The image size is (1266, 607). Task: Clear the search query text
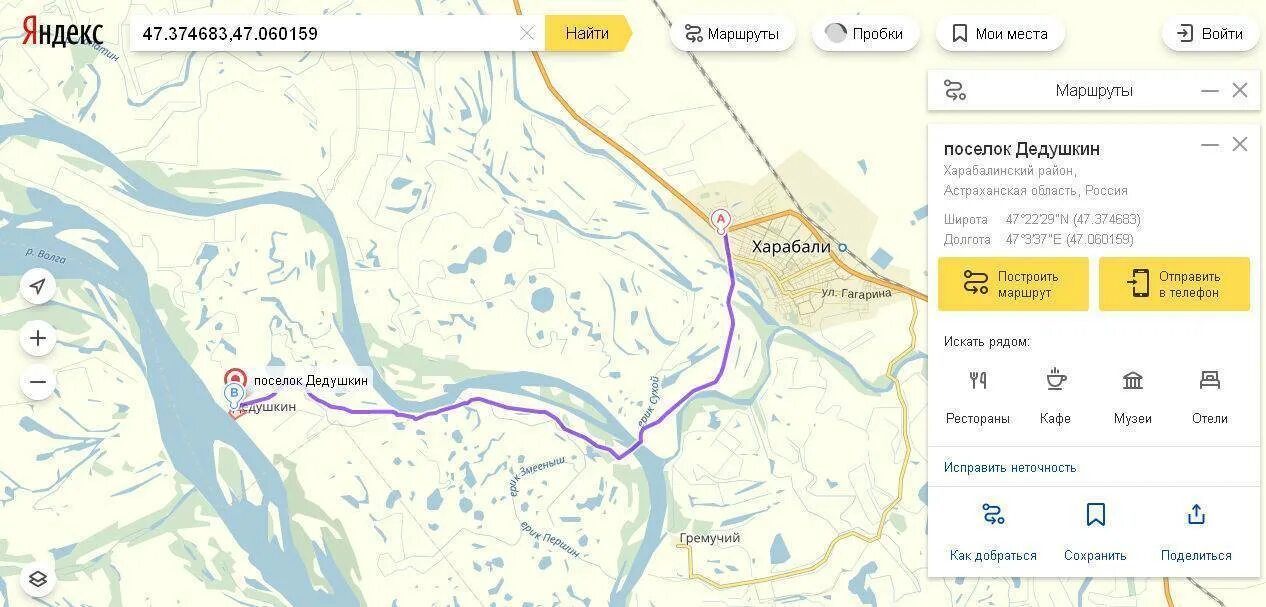(x=527, y=34)
